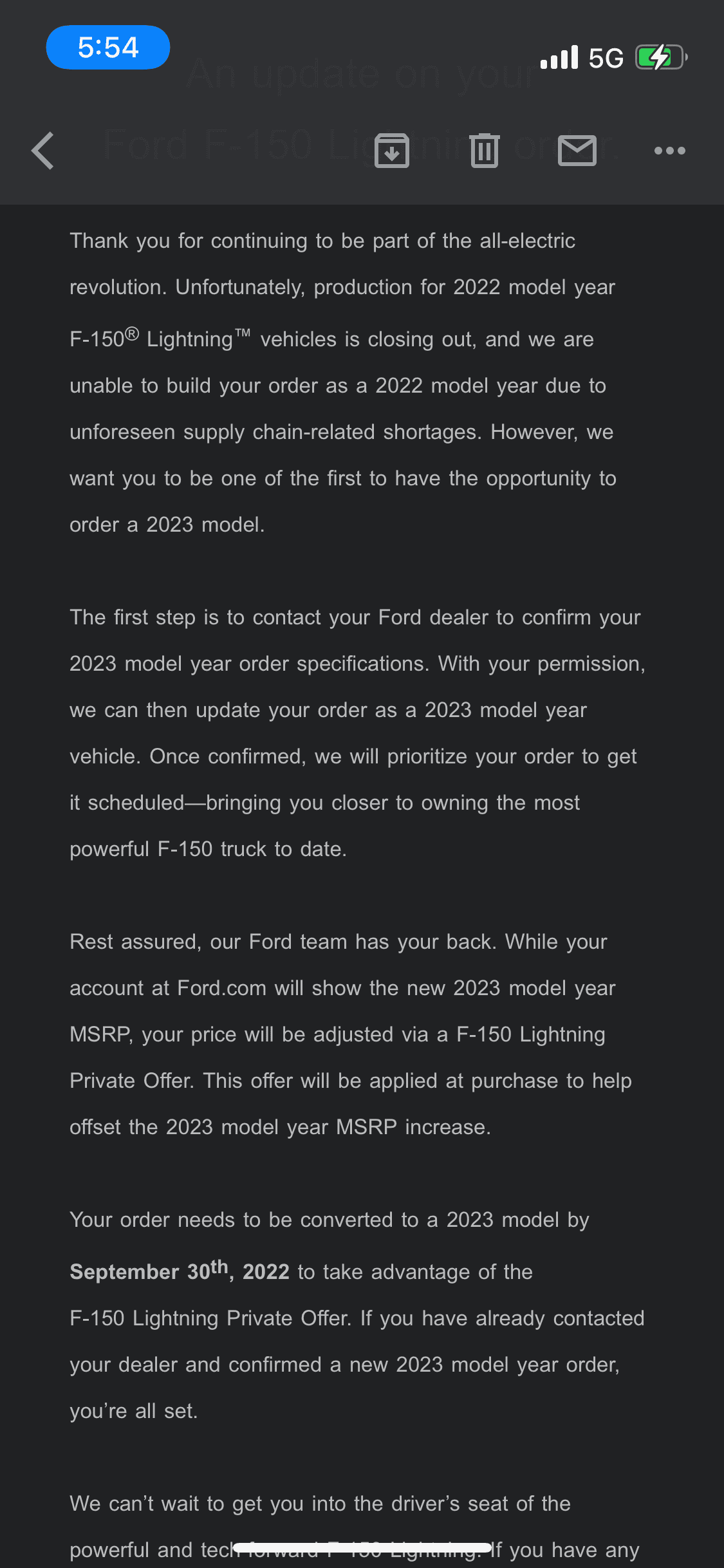The image size is (724, 1568).
Task: Archive this email
Action: click(392, 151)
